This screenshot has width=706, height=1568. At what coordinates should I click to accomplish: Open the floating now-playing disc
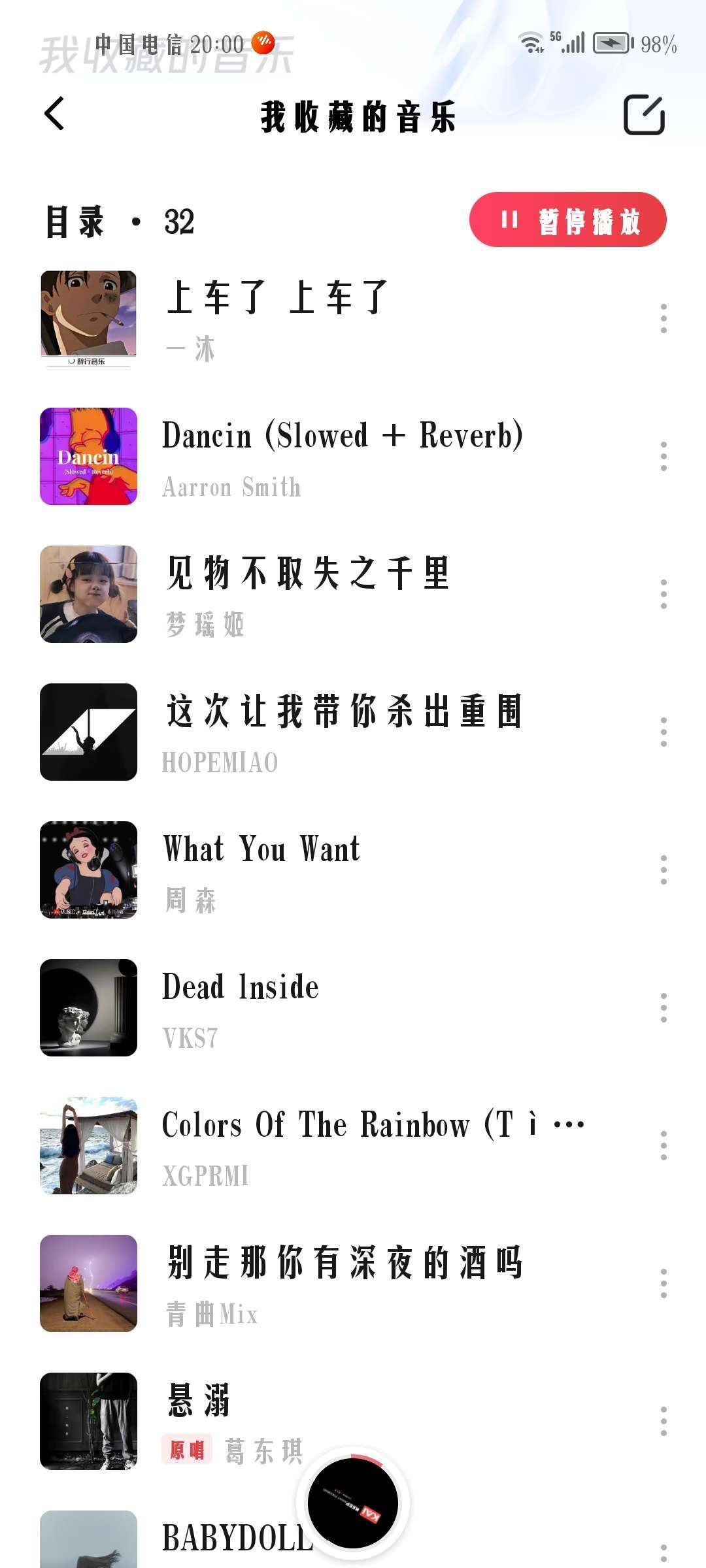(x=353, y=1503)
